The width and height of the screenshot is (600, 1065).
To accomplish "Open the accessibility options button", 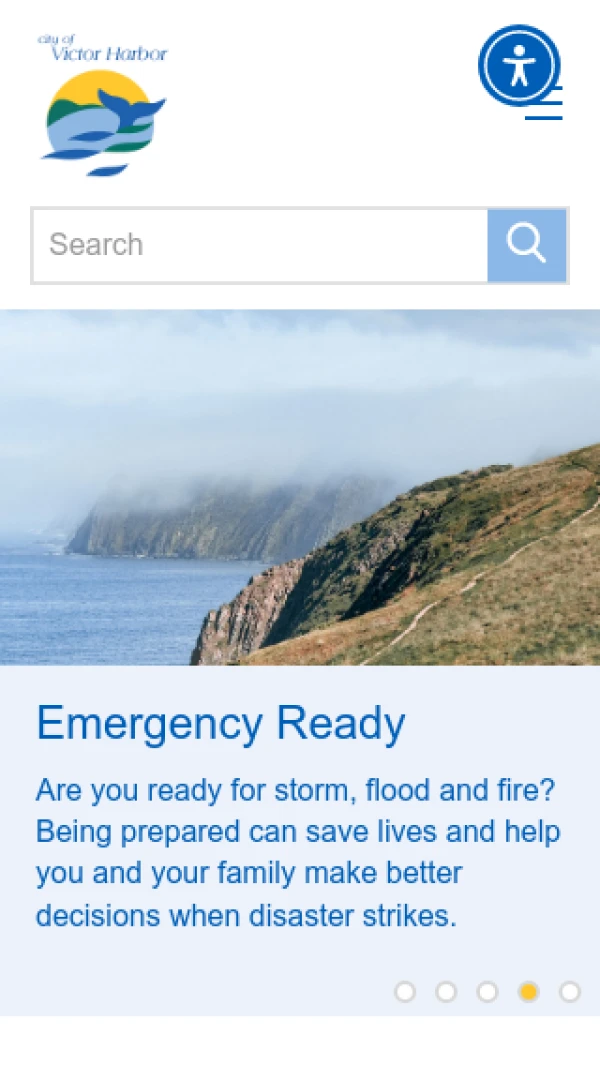I will (x=518, y=66).
